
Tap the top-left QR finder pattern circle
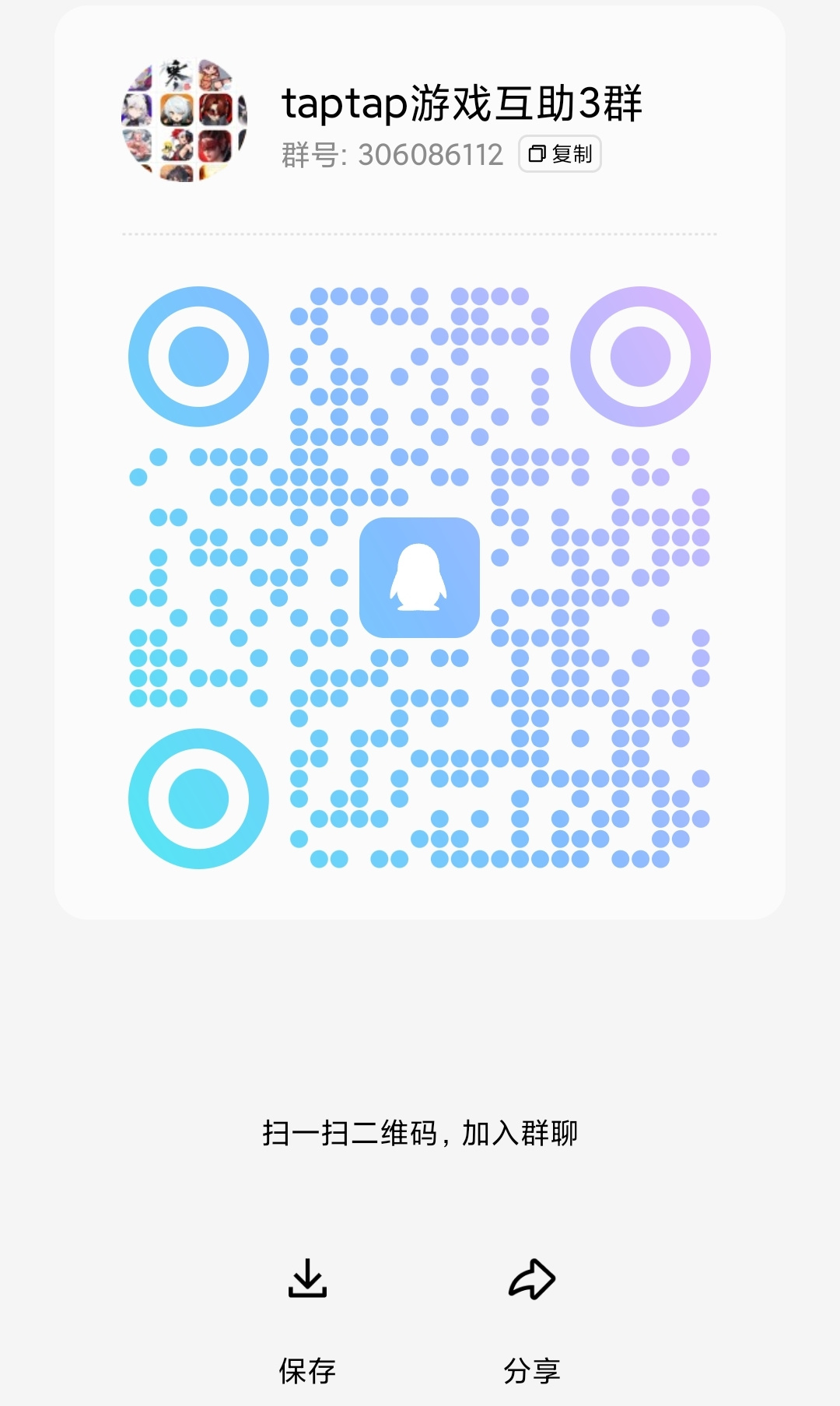tap(198, 356)
